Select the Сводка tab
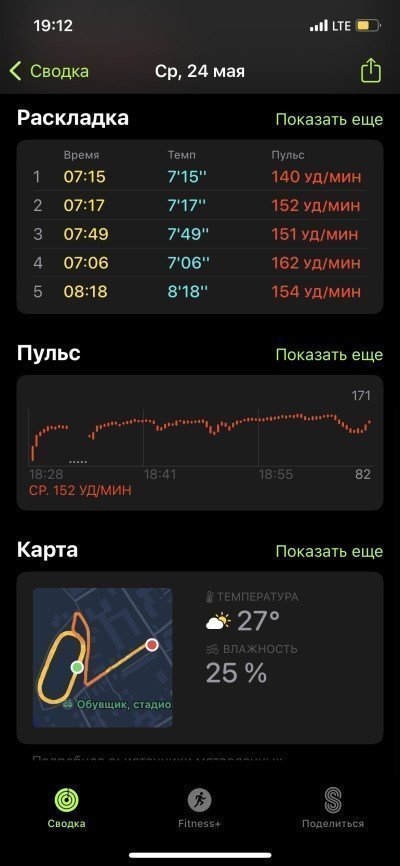Image resolution: width=400 pixels, height=866 pixels. click(66, 808)
